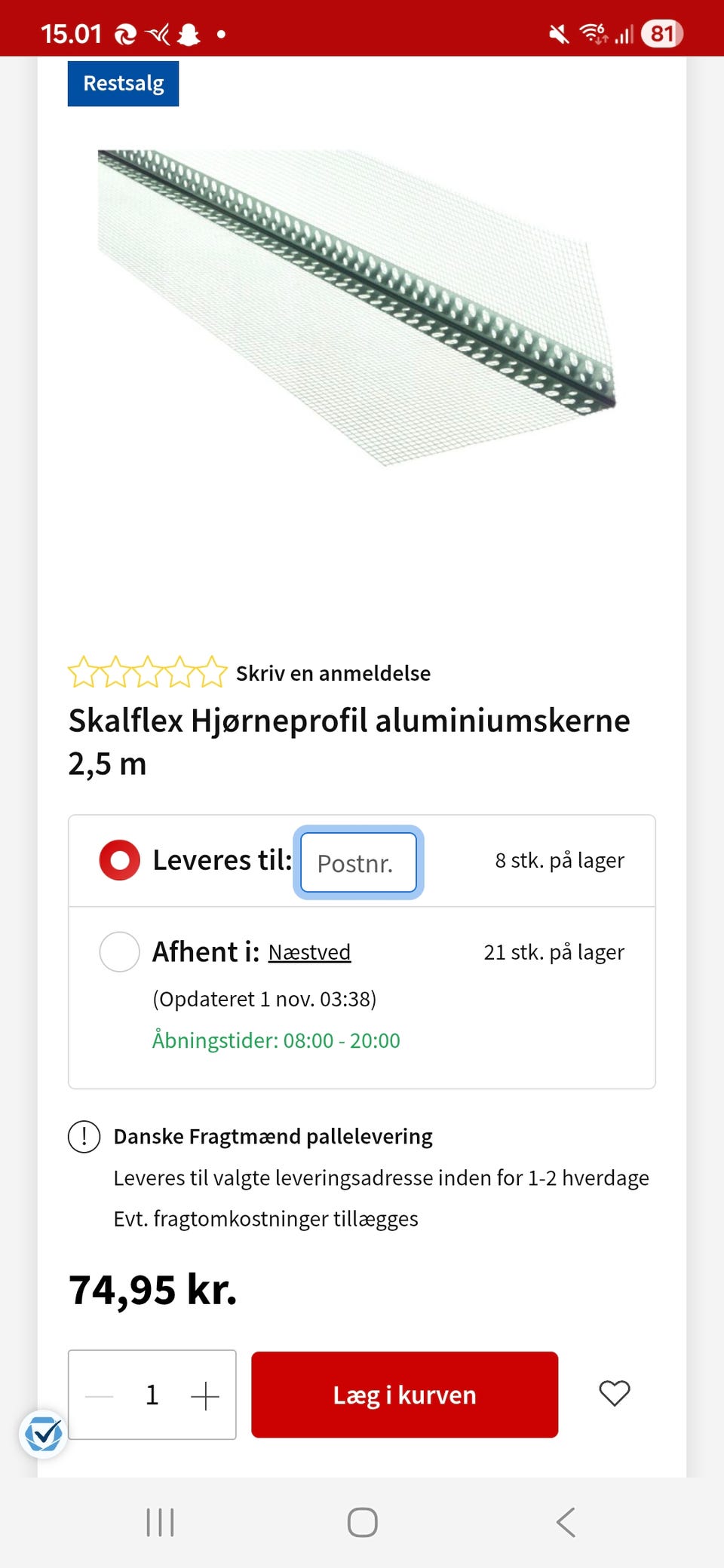724x1568 pixels.
Task: Toggle the heart to favorite this product
Action: tap(615, 1395)
